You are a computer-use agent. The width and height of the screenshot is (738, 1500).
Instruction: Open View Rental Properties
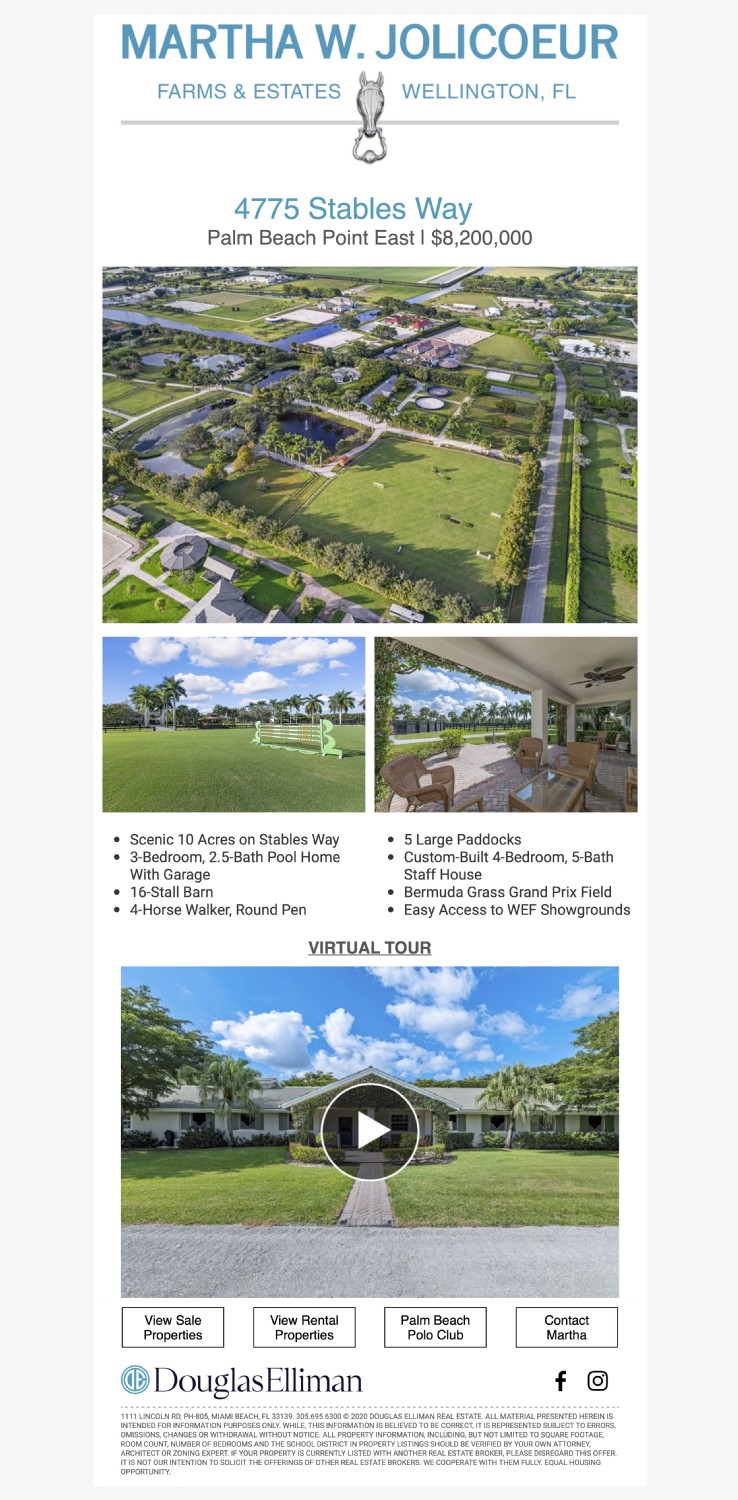[x=304, y=1327]
